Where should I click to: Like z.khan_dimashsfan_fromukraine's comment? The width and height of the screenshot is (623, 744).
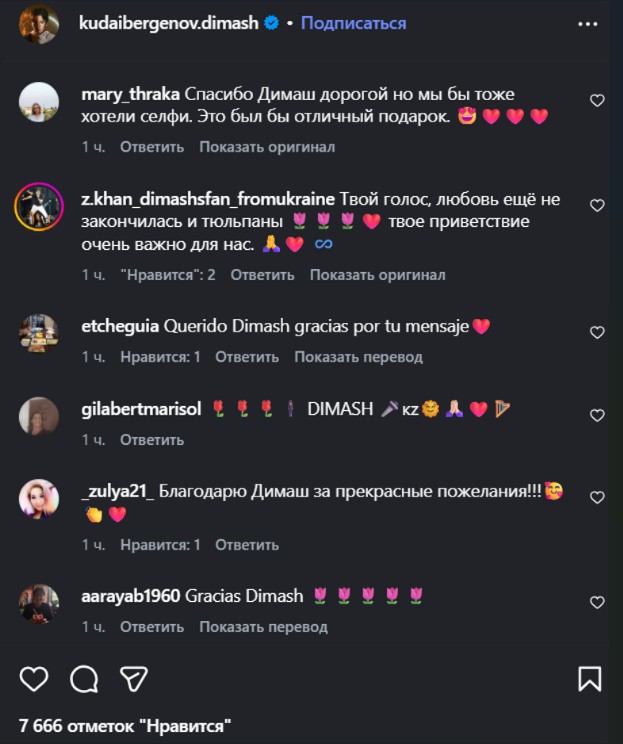pos(597,205)
